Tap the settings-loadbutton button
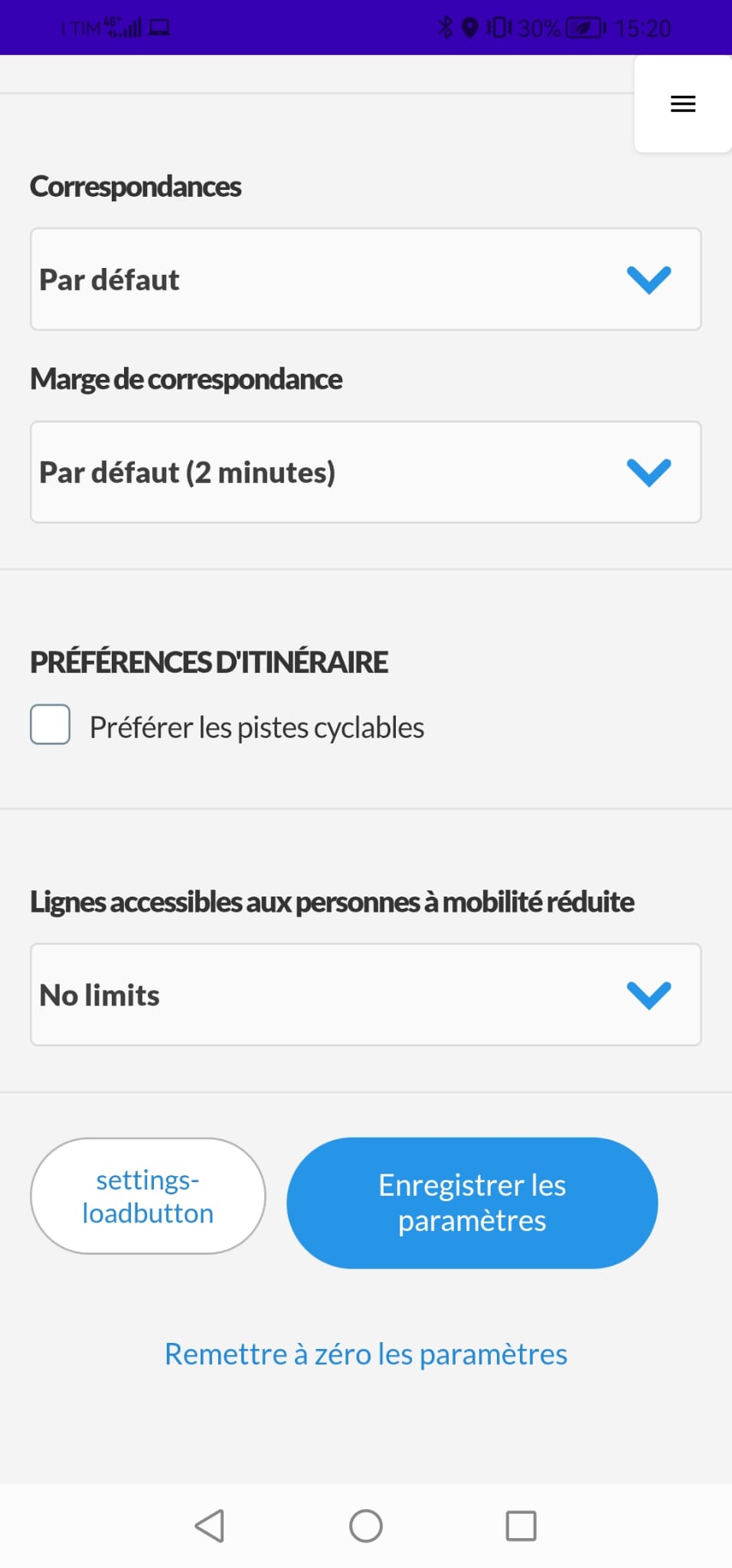Screen dimensions: 732x1568 click(x=148, y=1196)
